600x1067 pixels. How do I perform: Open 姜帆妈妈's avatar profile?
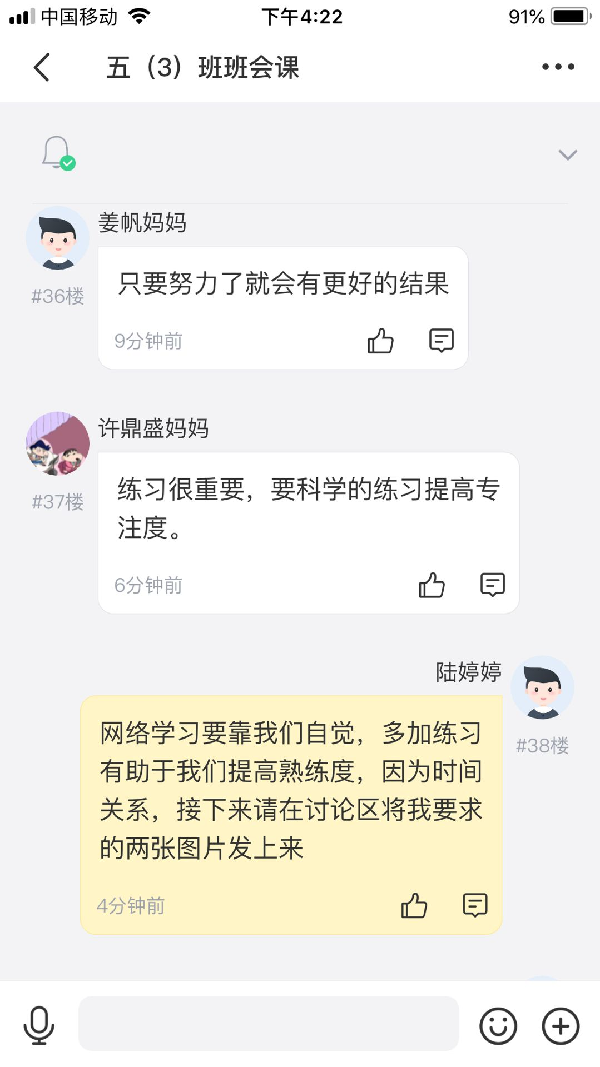click(58, 239)
